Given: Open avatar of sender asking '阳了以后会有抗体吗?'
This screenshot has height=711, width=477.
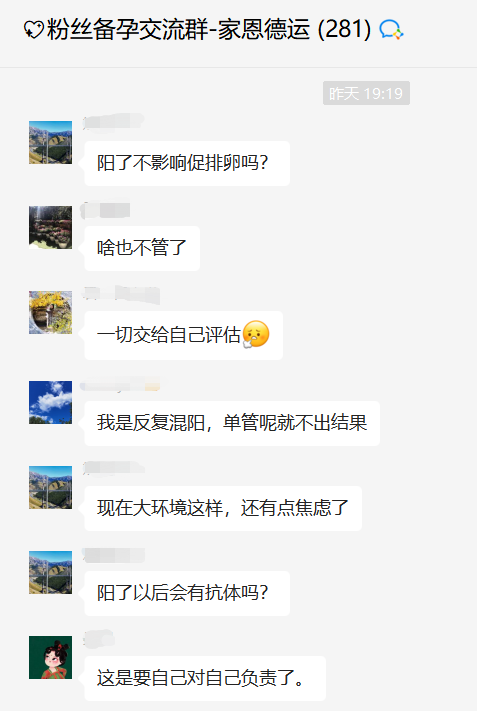Looking at the screenshot, I should (x=50, y=572).
